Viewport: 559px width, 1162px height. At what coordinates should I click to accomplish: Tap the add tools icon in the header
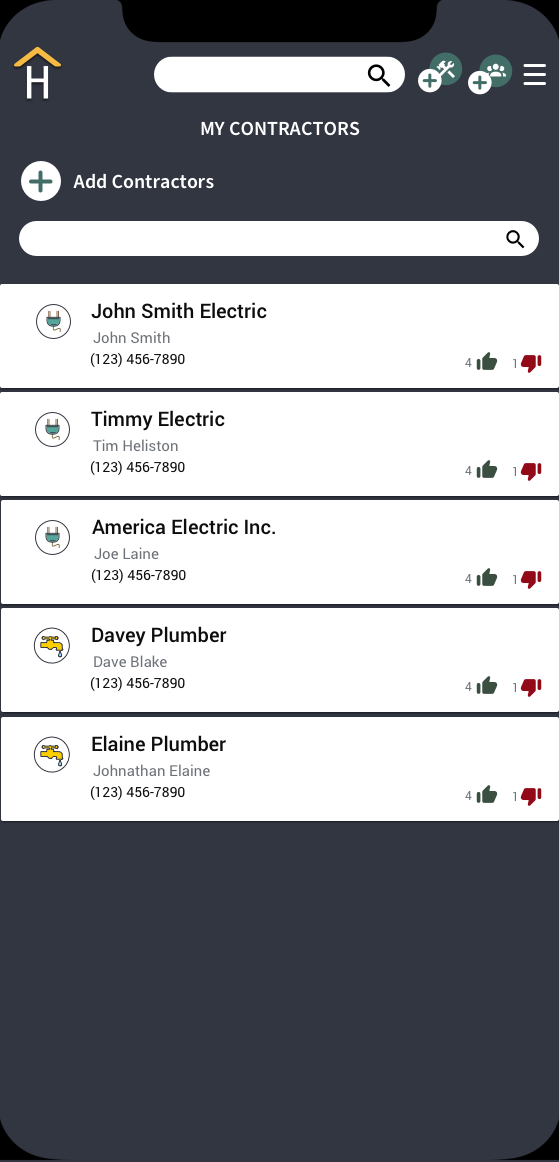click(440, 73)
